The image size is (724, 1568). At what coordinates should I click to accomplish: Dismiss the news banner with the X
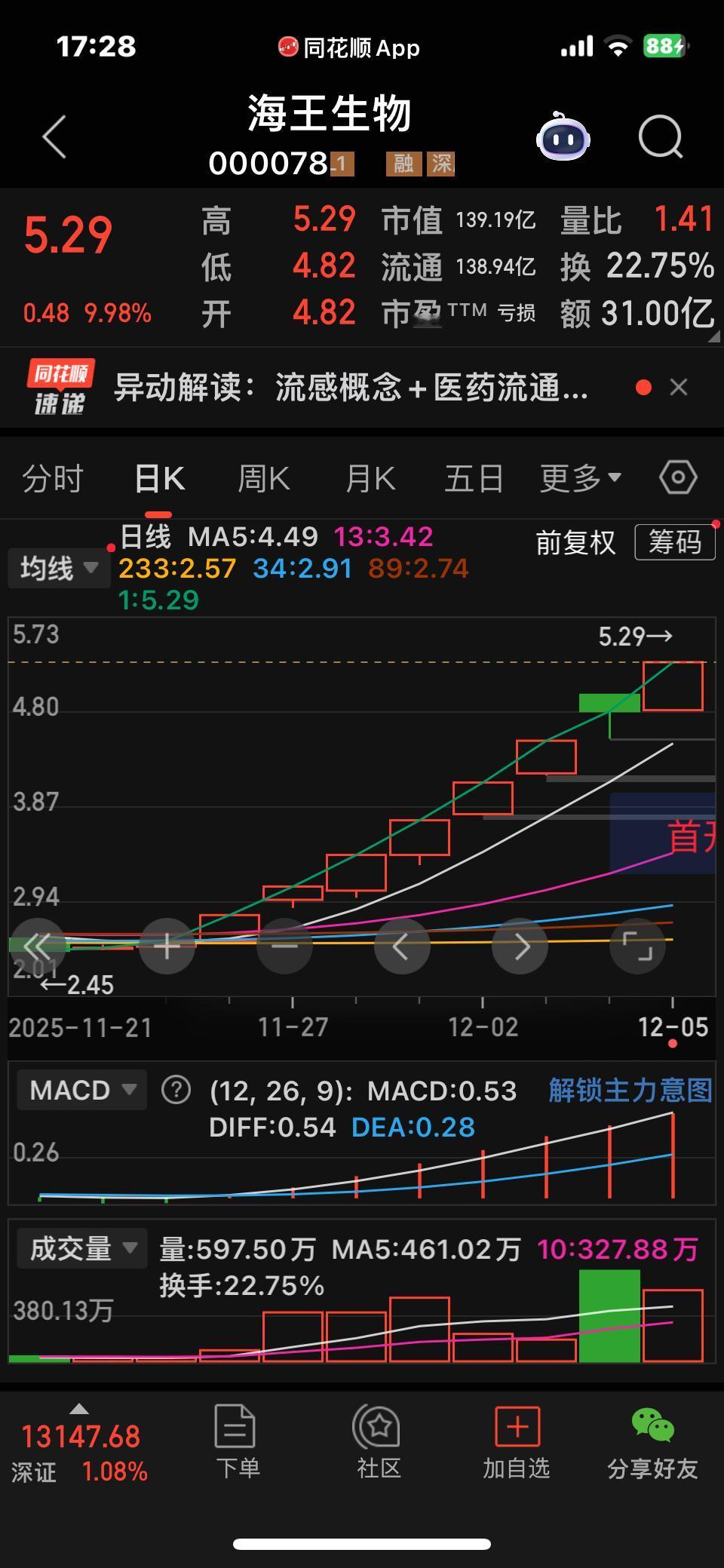(678, 387)
